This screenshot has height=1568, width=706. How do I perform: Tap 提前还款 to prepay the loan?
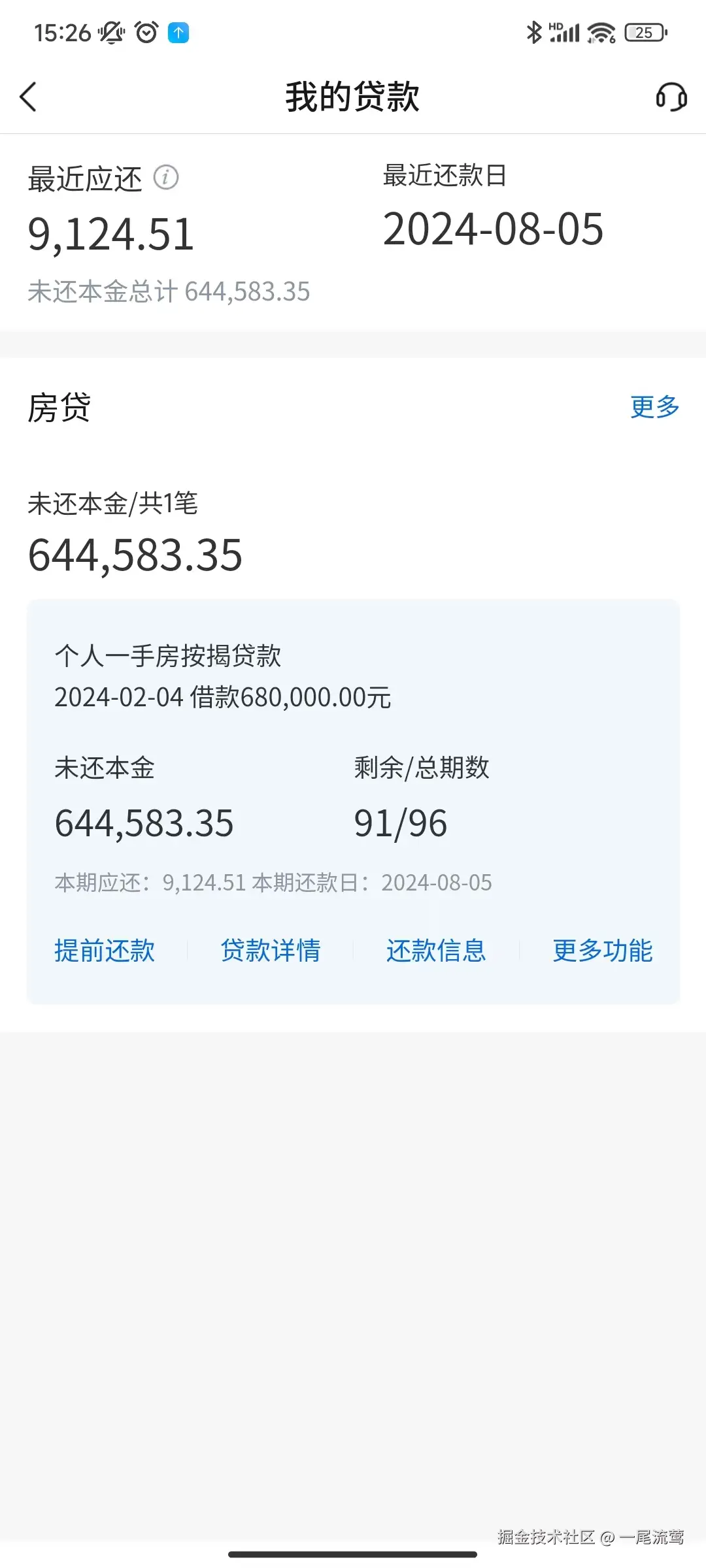coord(105,950)
